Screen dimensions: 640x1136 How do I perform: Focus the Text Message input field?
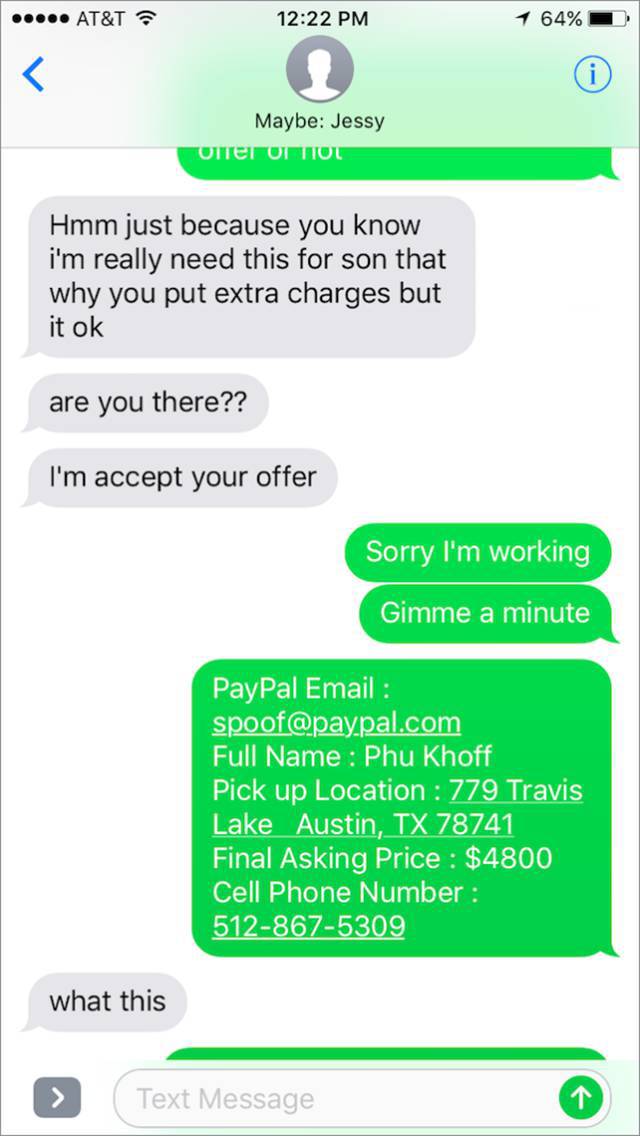(x=336, y=1098)
